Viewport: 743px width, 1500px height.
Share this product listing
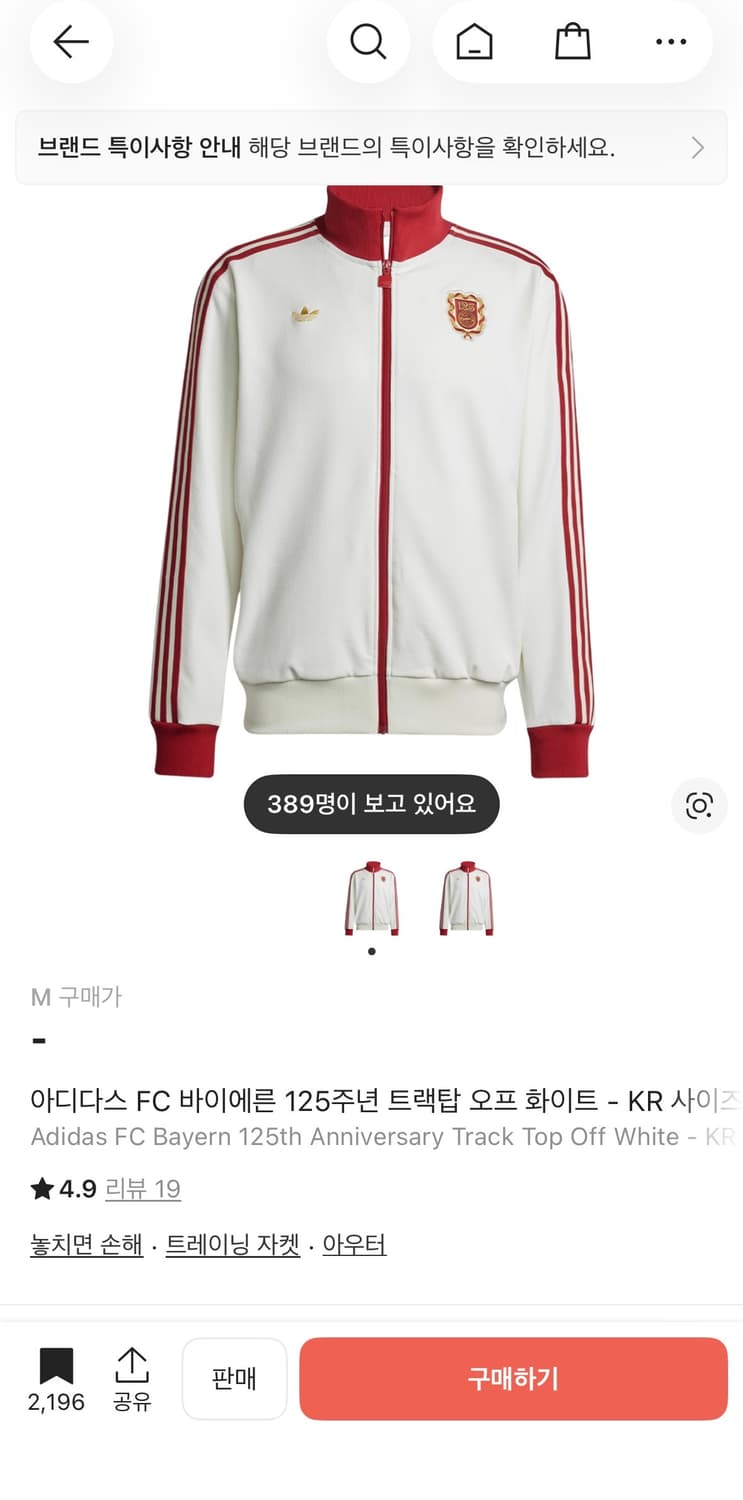click(131, 1378)
